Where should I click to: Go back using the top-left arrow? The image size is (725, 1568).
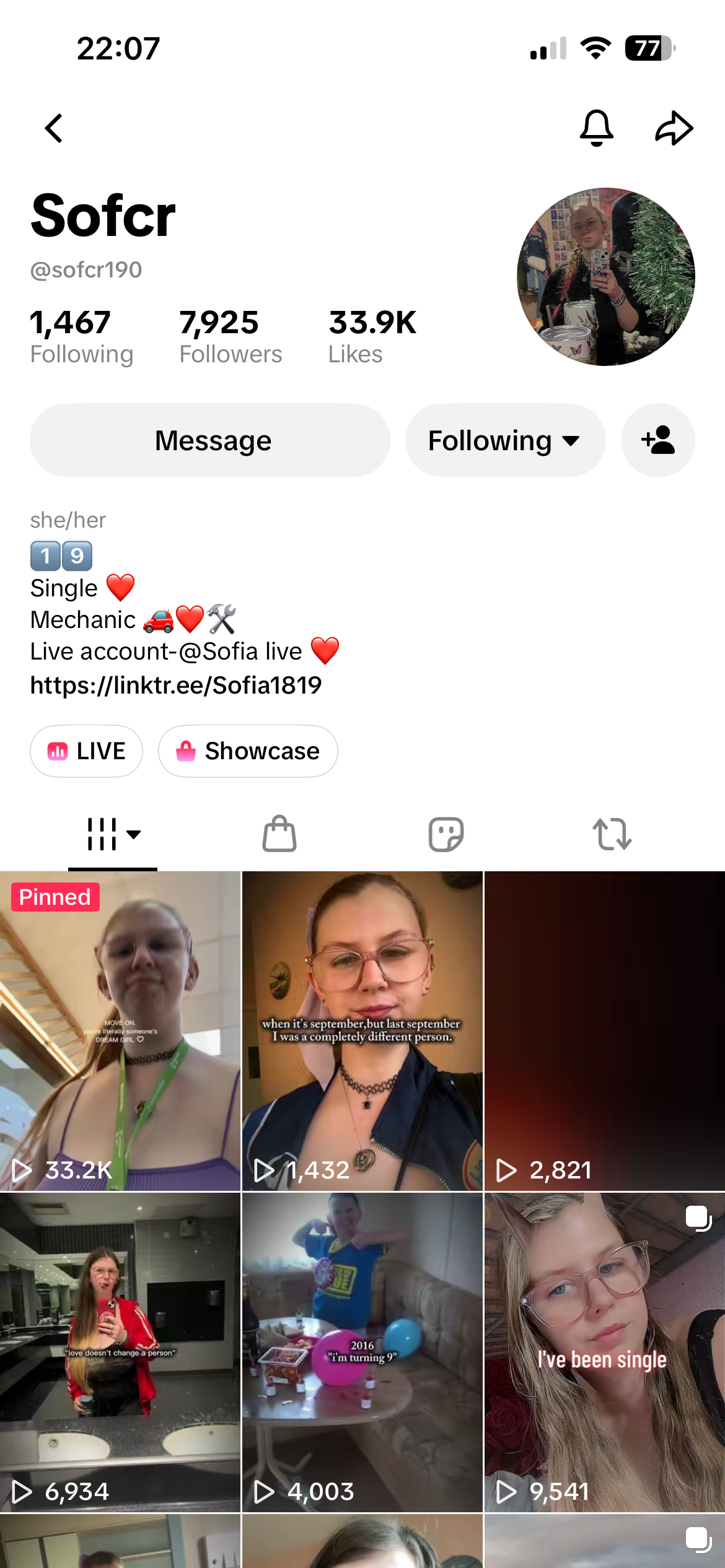point(54,128)
